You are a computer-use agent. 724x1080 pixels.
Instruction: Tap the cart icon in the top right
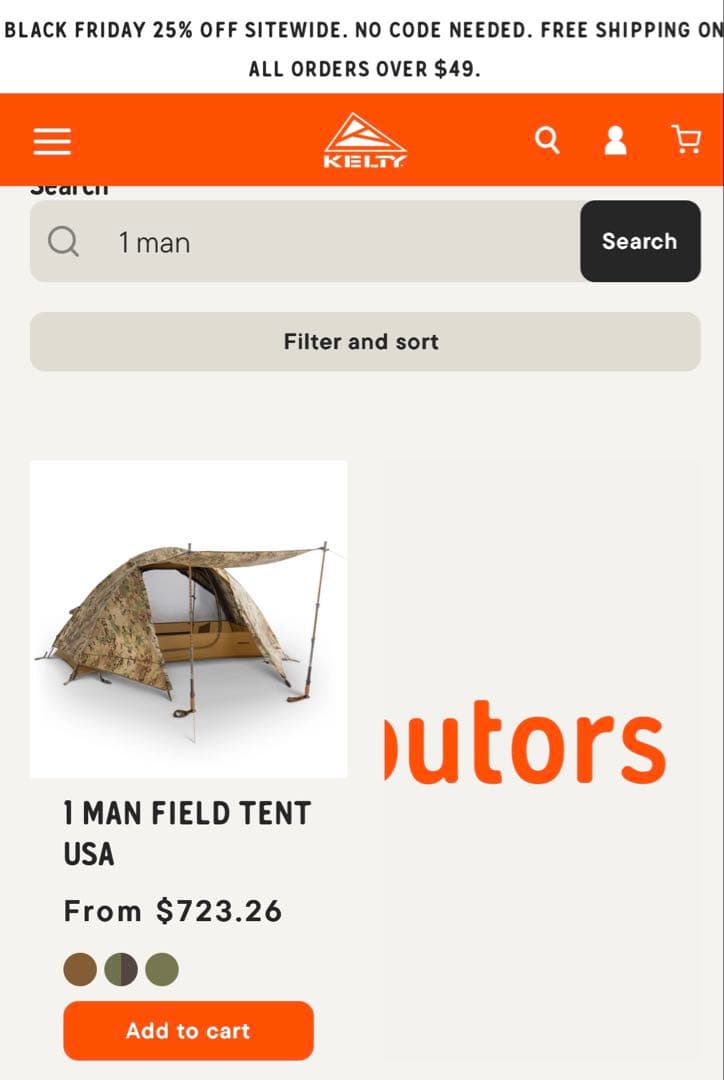(687, 140)
